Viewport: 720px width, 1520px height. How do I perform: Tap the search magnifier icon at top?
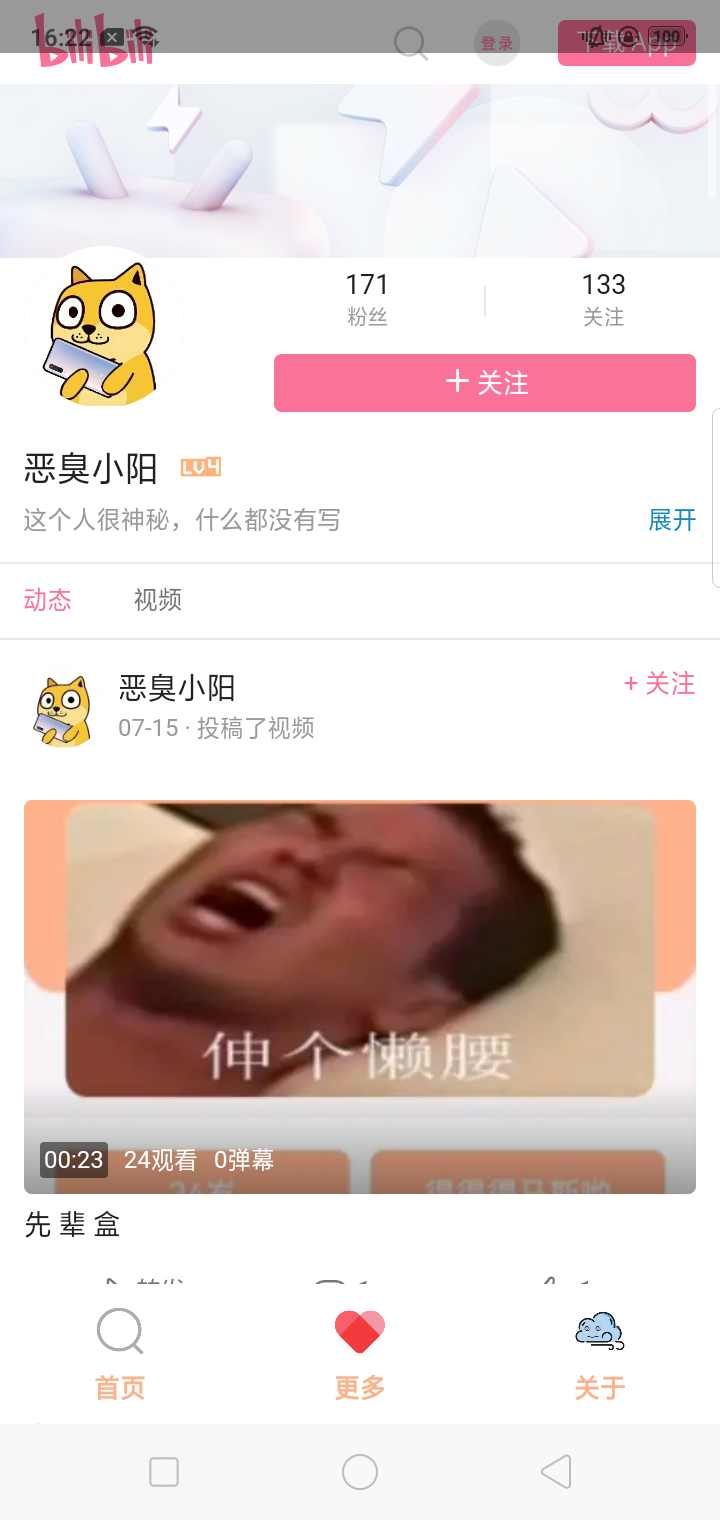408,44
